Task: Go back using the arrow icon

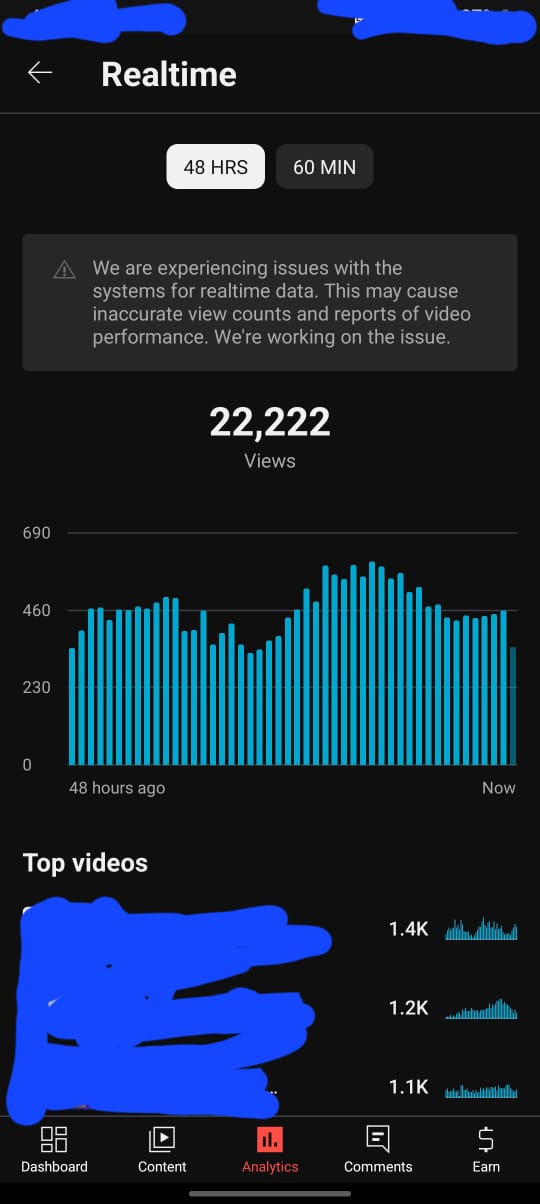Action: click(40, 73)
